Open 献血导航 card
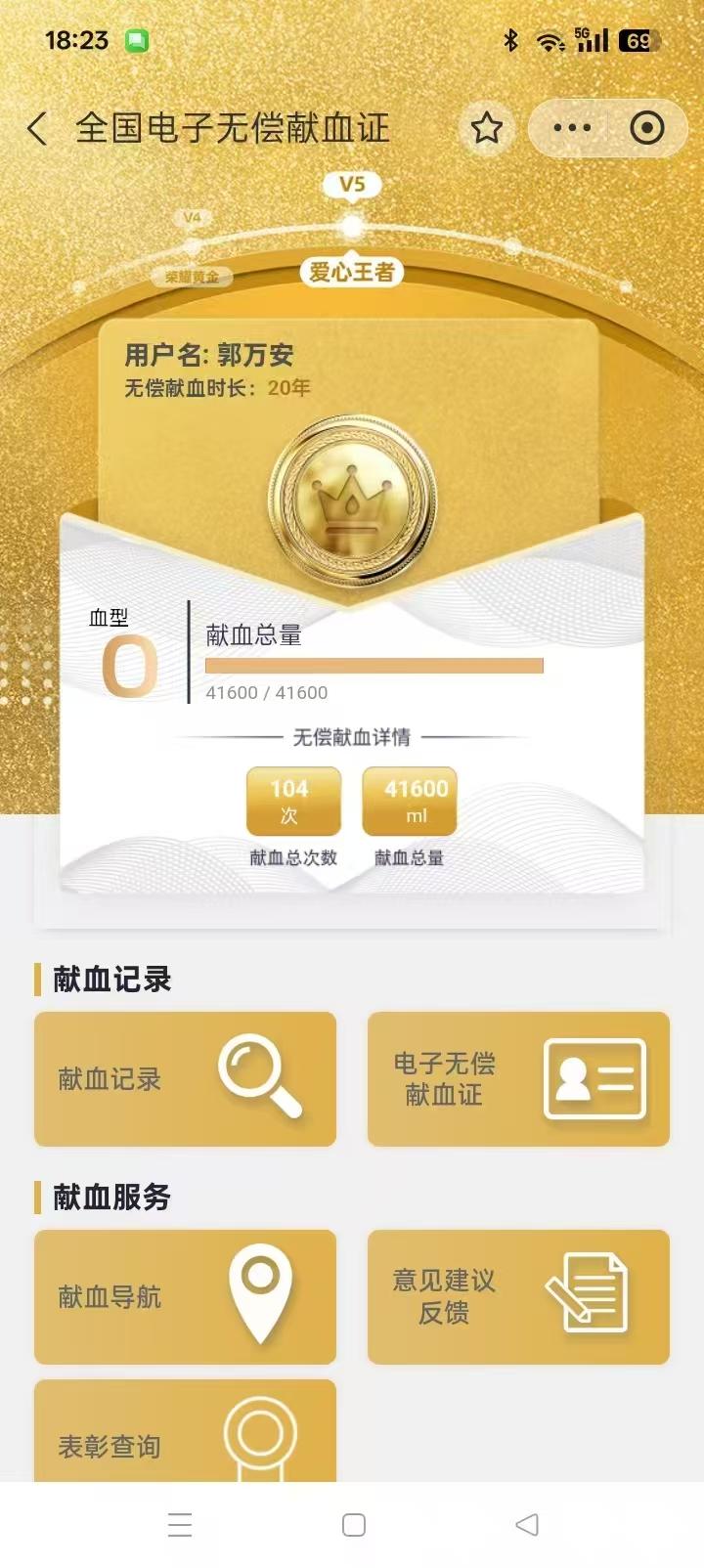The height and width of the screenshot is (1568, 704). pos(185,1296)
